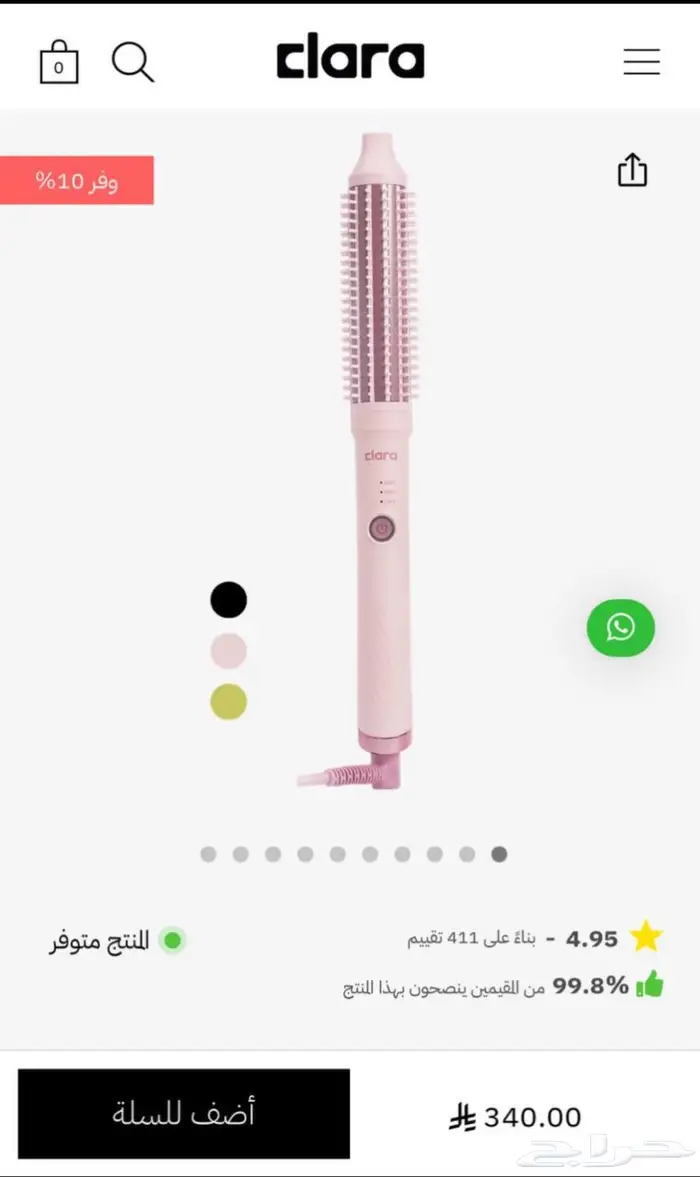700x1177 pixels.
Task: Chat via the WhatsApp button
Action: [620, 628]
